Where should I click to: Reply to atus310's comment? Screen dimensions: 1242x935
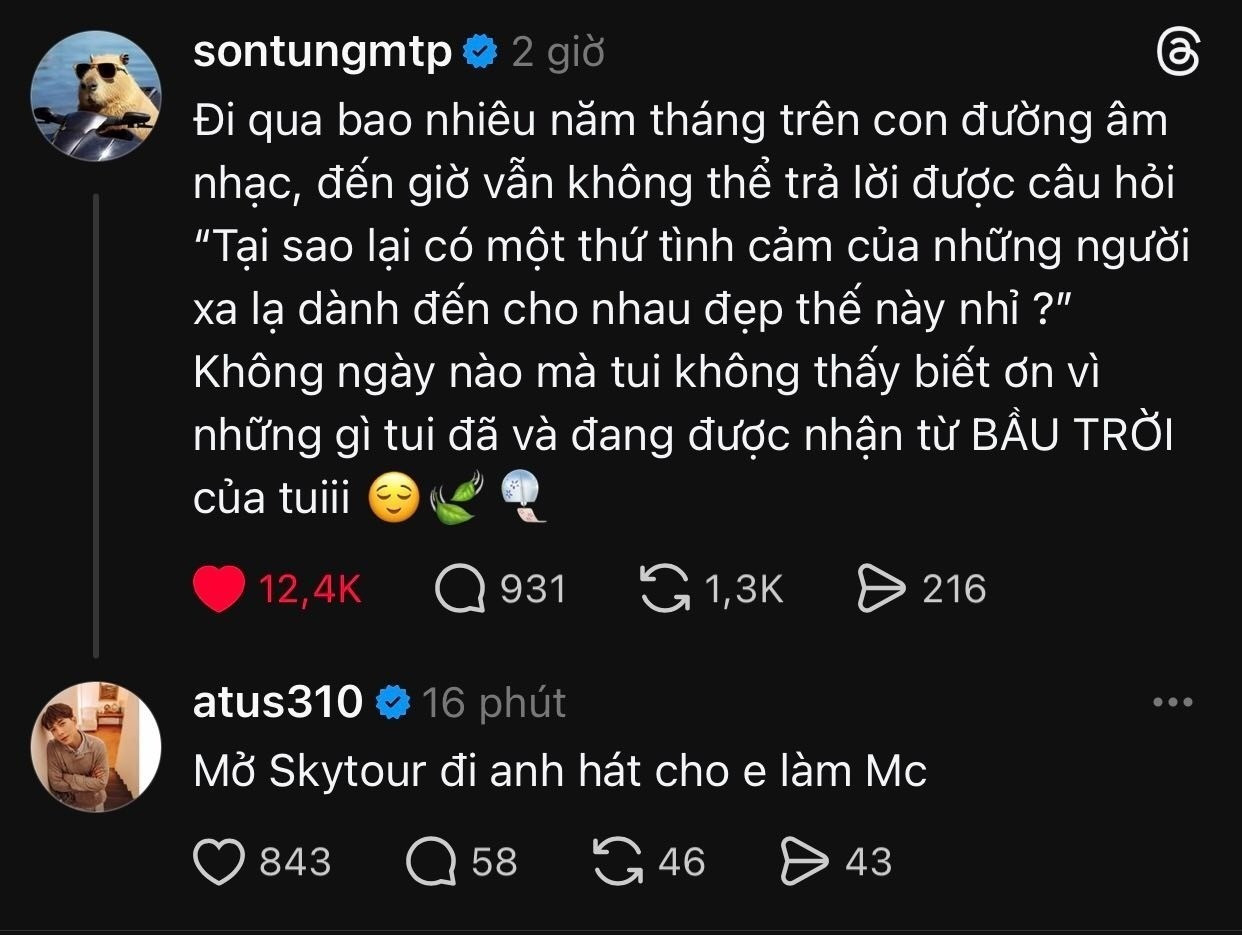(x=433, y=862)
